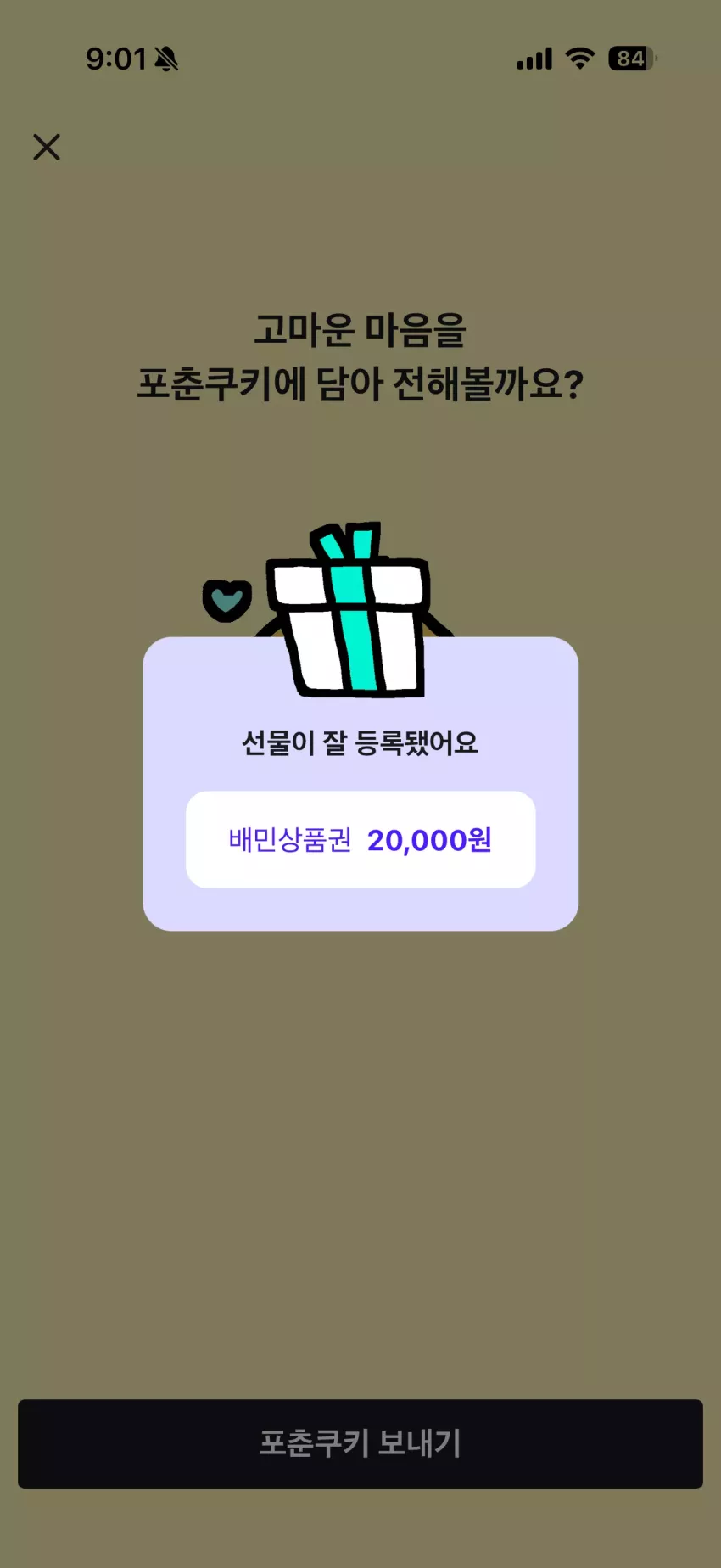Image resolution: width=721 pixels, height=1568 pixels.
Task: Tap the 포춘쿠키 보내기 button
Action: click(360, 1443)
